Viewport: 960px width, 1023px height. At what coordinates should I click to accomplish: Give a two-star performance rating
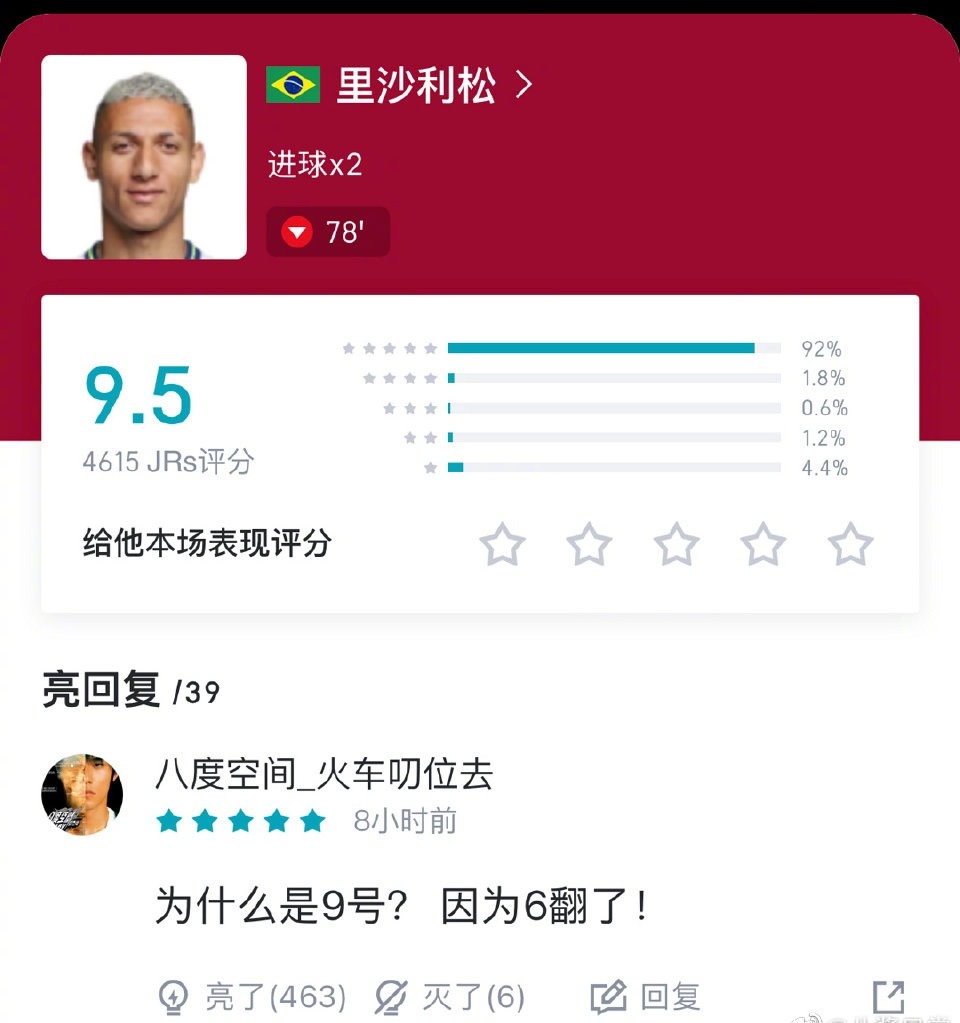589,545
